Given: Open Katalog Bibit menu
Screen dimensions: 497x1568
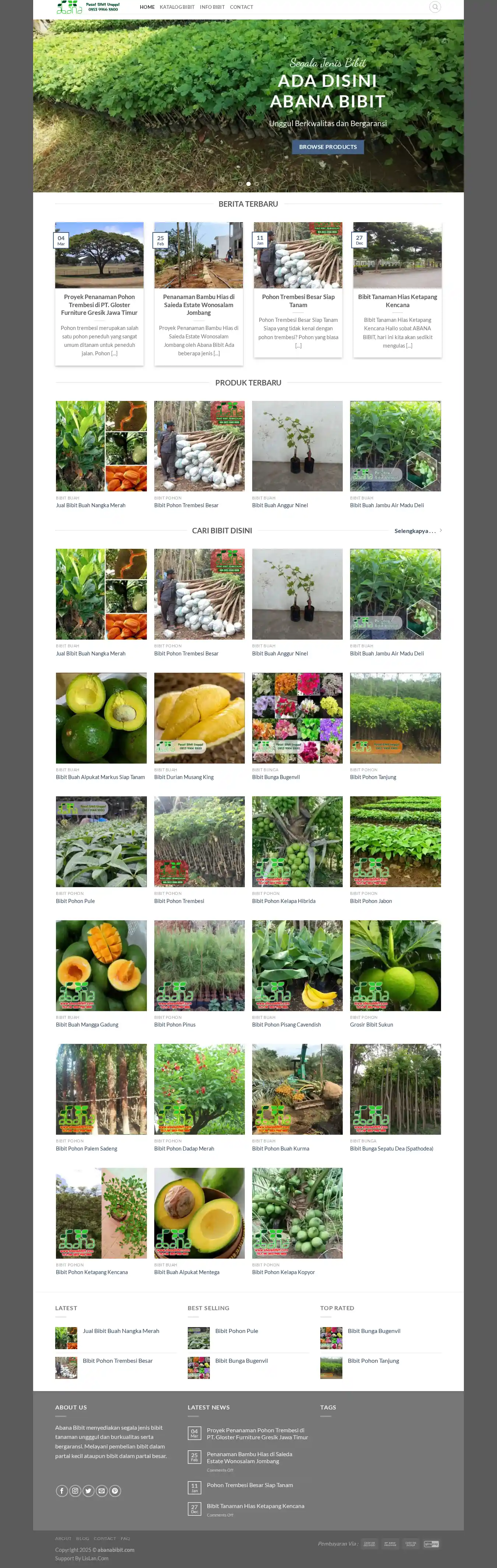Looking at the screenshot, I should coord(177,7).
